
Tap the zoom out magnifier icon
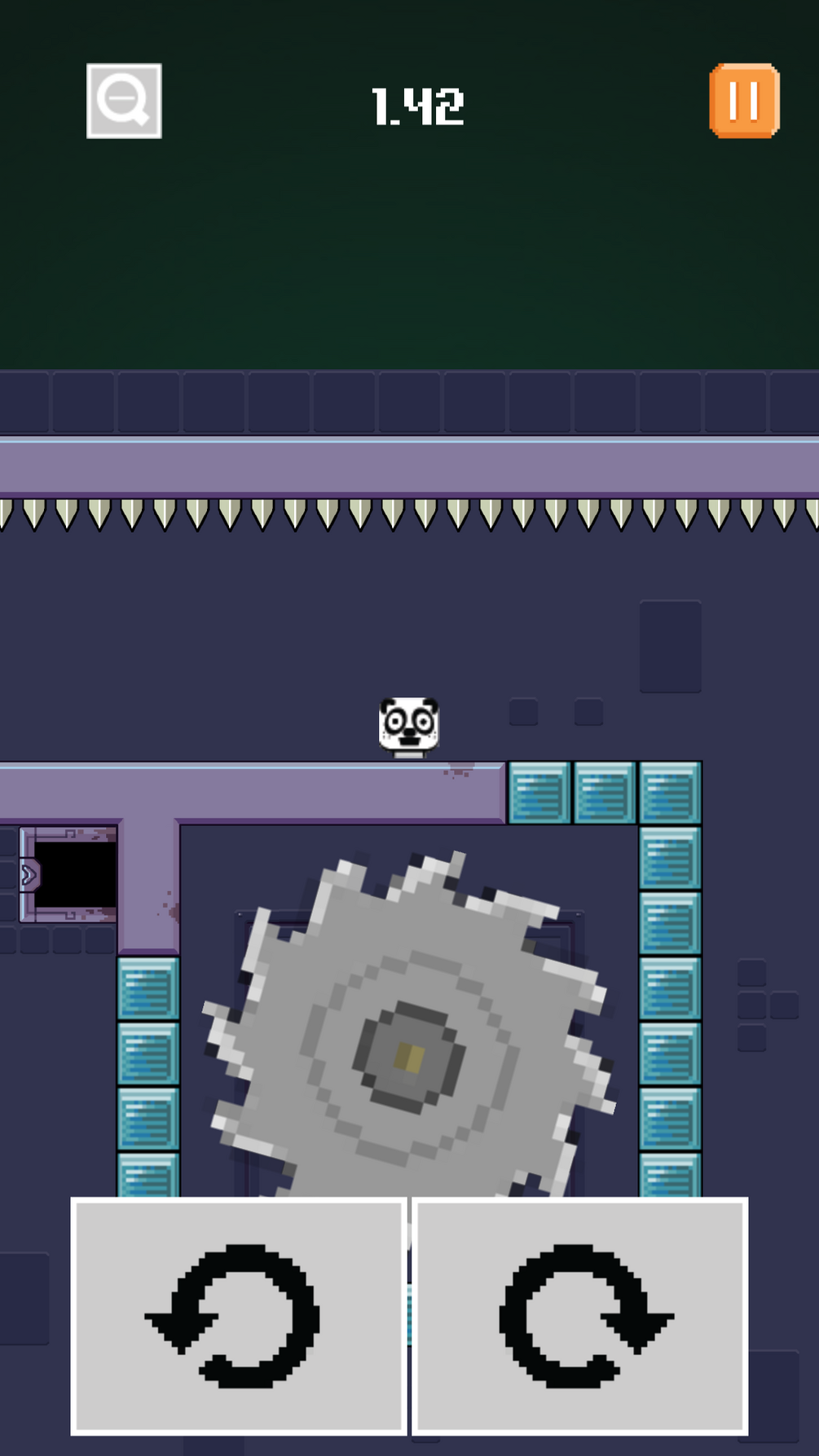click(x=124, y=101)
